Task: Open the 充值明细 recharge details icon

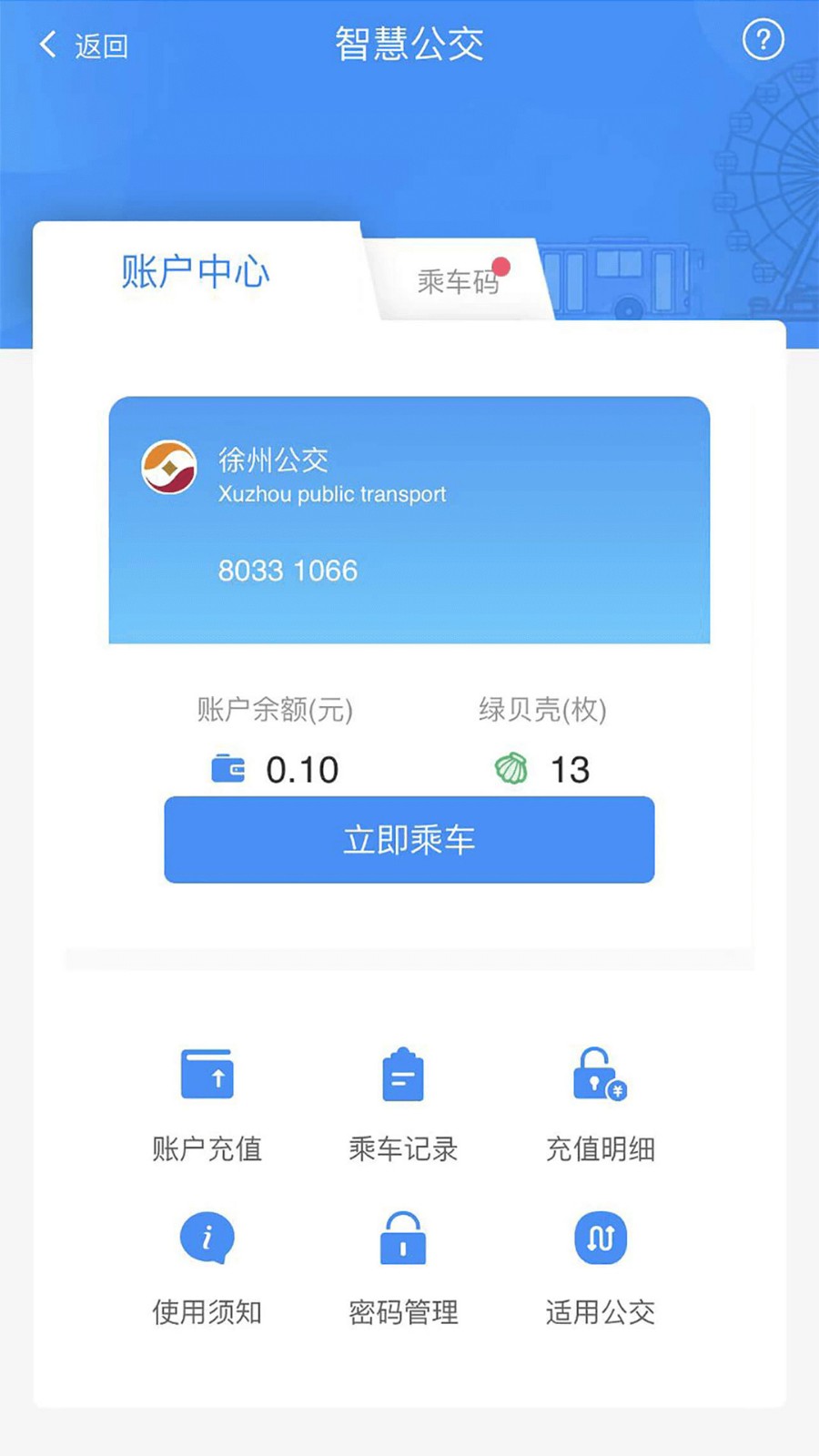Action: tap(599, 1076)
